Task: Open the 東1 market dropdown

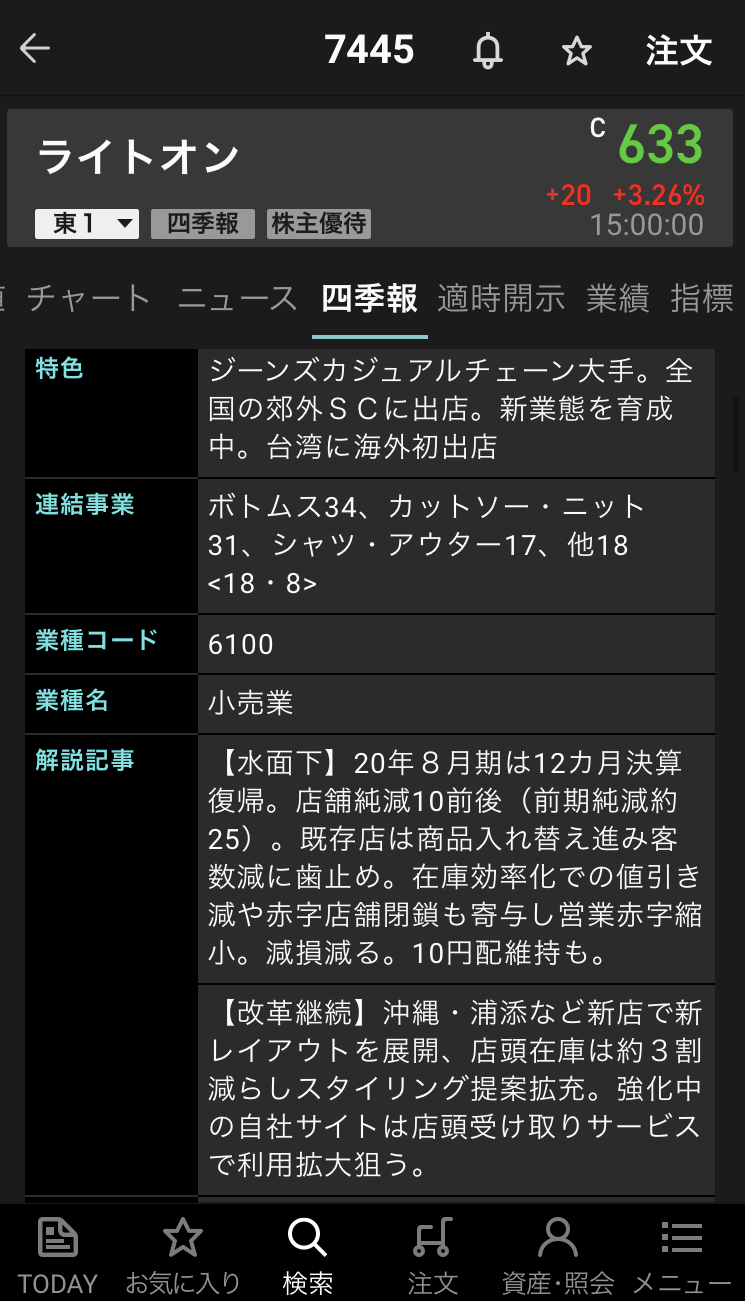Action: click(x=86, y=224)
